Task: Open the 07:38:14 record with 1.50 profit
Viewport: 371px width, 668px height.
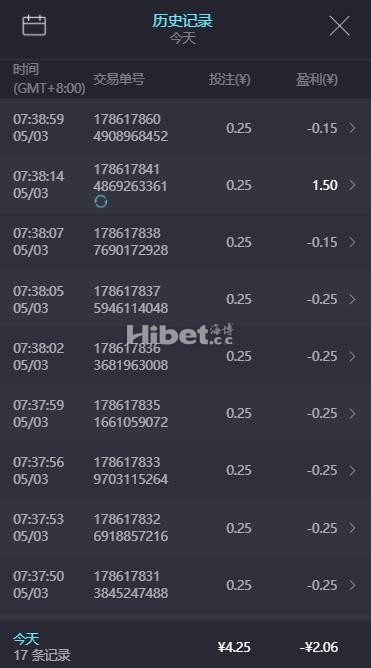Action: point(185,185)
